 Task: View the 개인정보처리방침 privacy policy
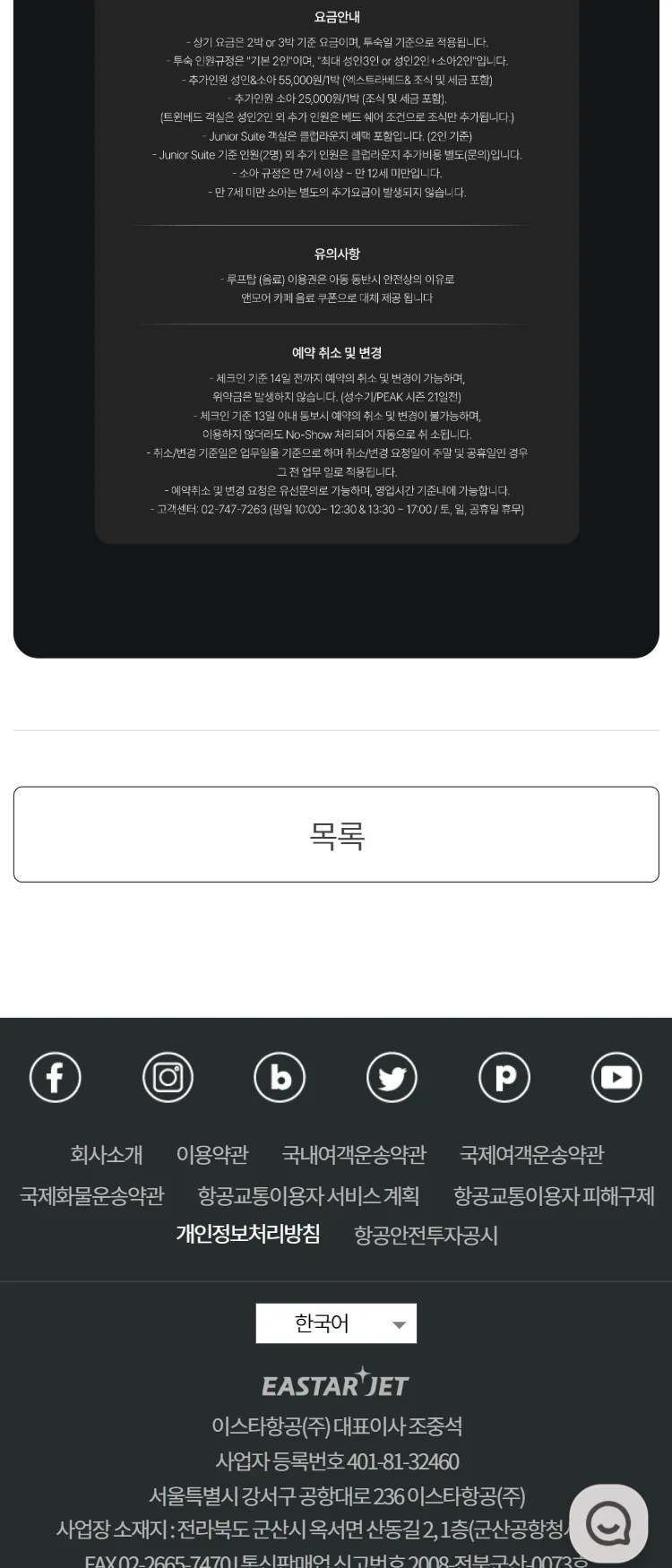click(248, 1235)
